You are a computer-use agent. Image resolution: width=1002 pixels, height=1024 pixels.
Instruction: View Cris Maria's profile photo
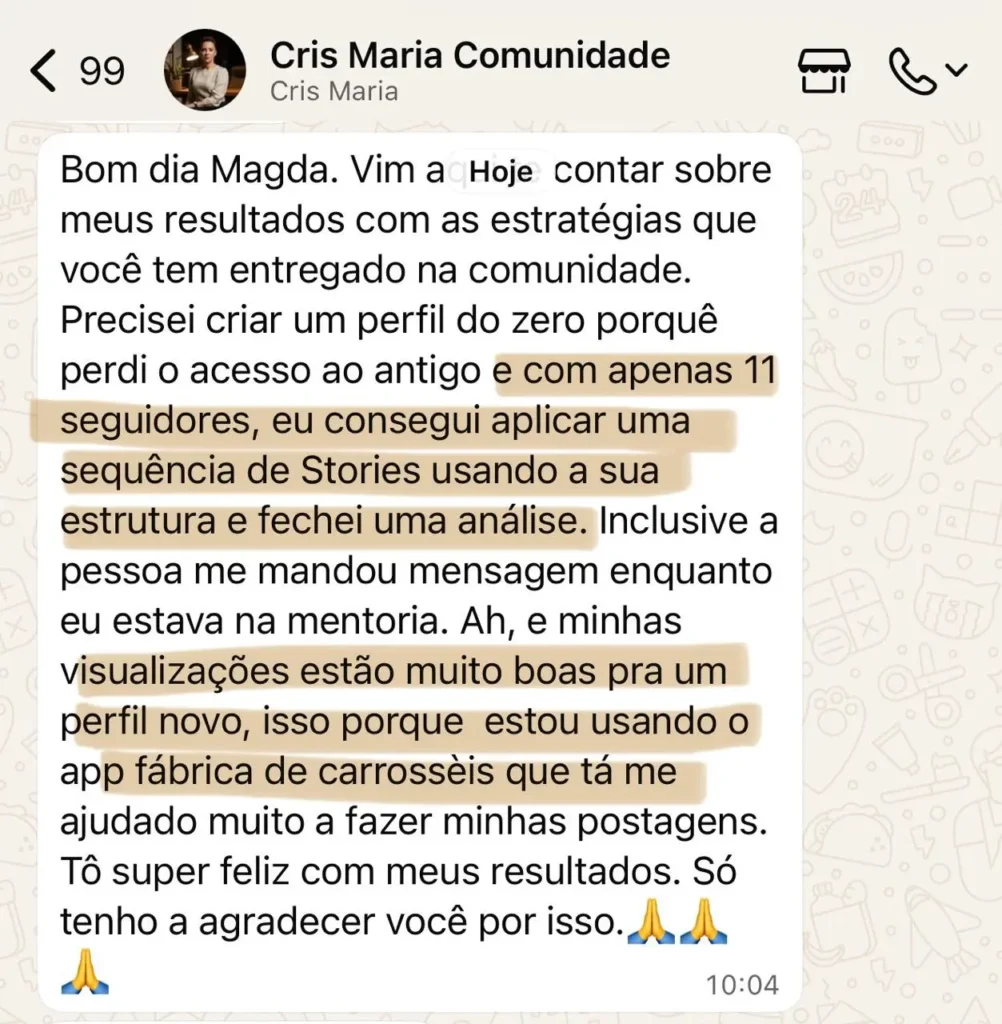204,70
